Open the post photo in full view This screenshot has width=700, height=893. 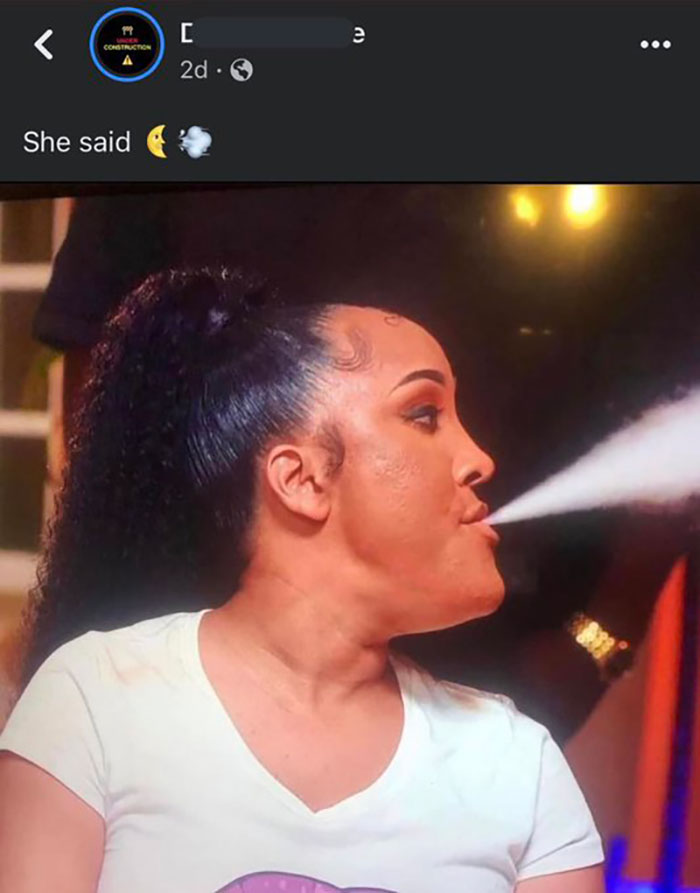pos(350,540)
